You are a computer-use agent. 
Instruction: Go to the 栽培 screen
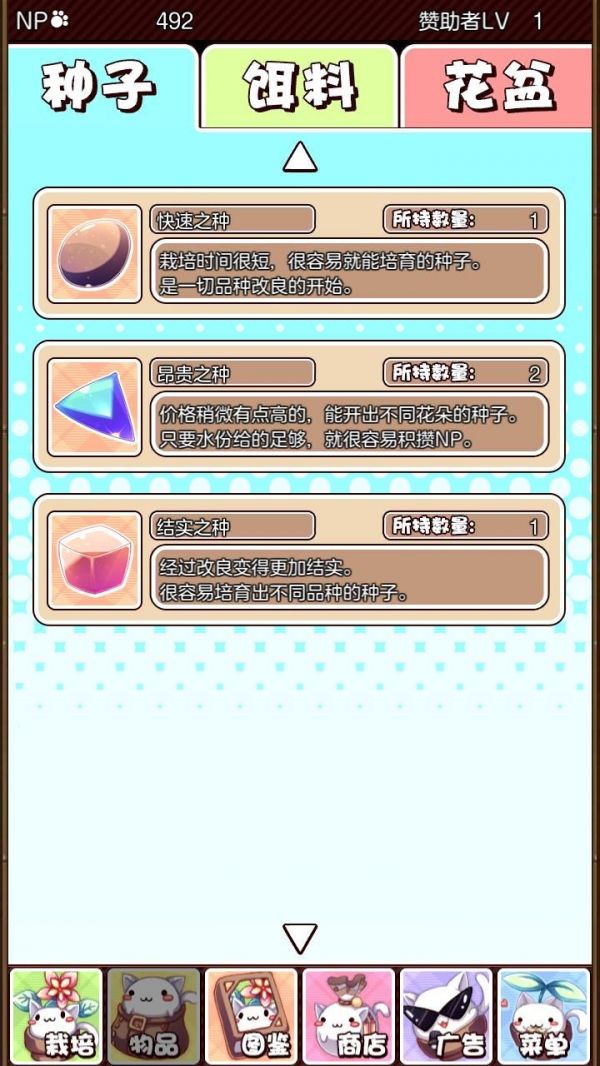click(56, 1015)
